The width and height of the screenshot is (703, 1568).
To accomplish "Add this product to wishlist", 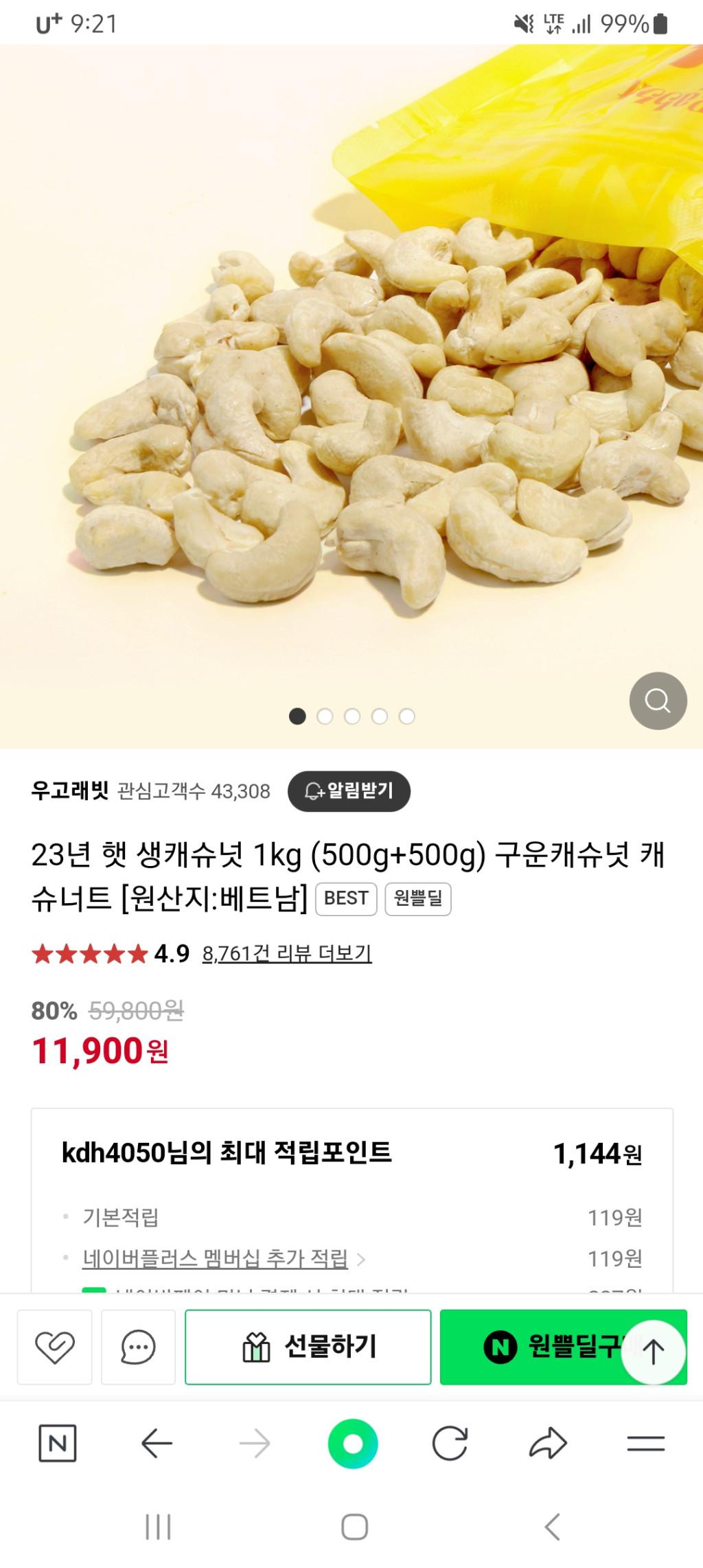I will coord(55,1347).
